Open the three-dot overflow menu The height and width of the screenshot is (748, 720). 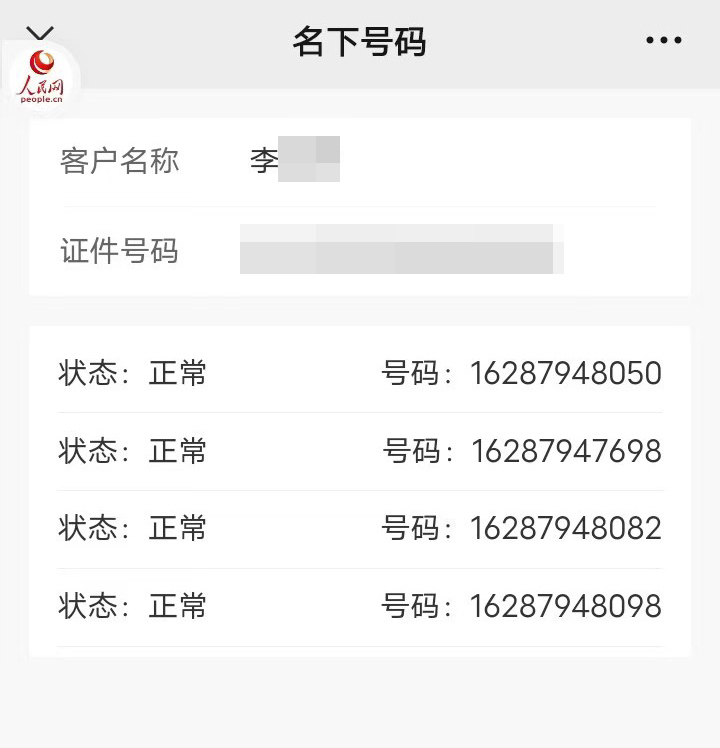[x=663, y=41]
